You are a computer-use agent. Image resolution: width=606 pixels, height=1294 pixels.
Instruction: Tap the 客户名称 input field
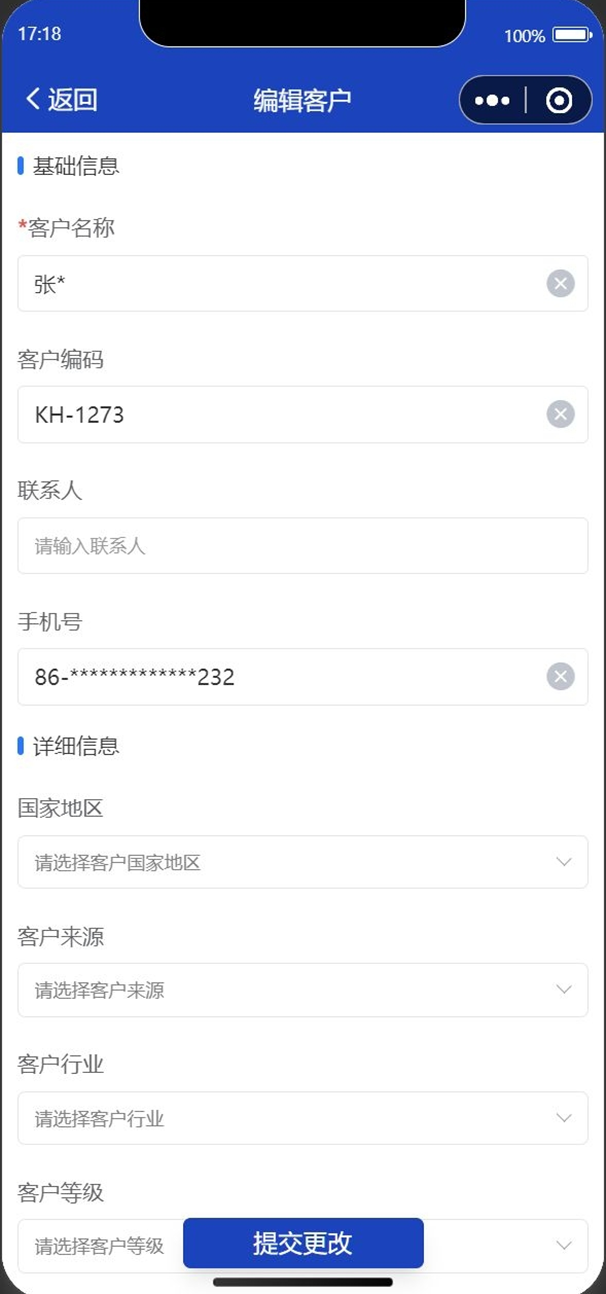[x=280, y=284]
